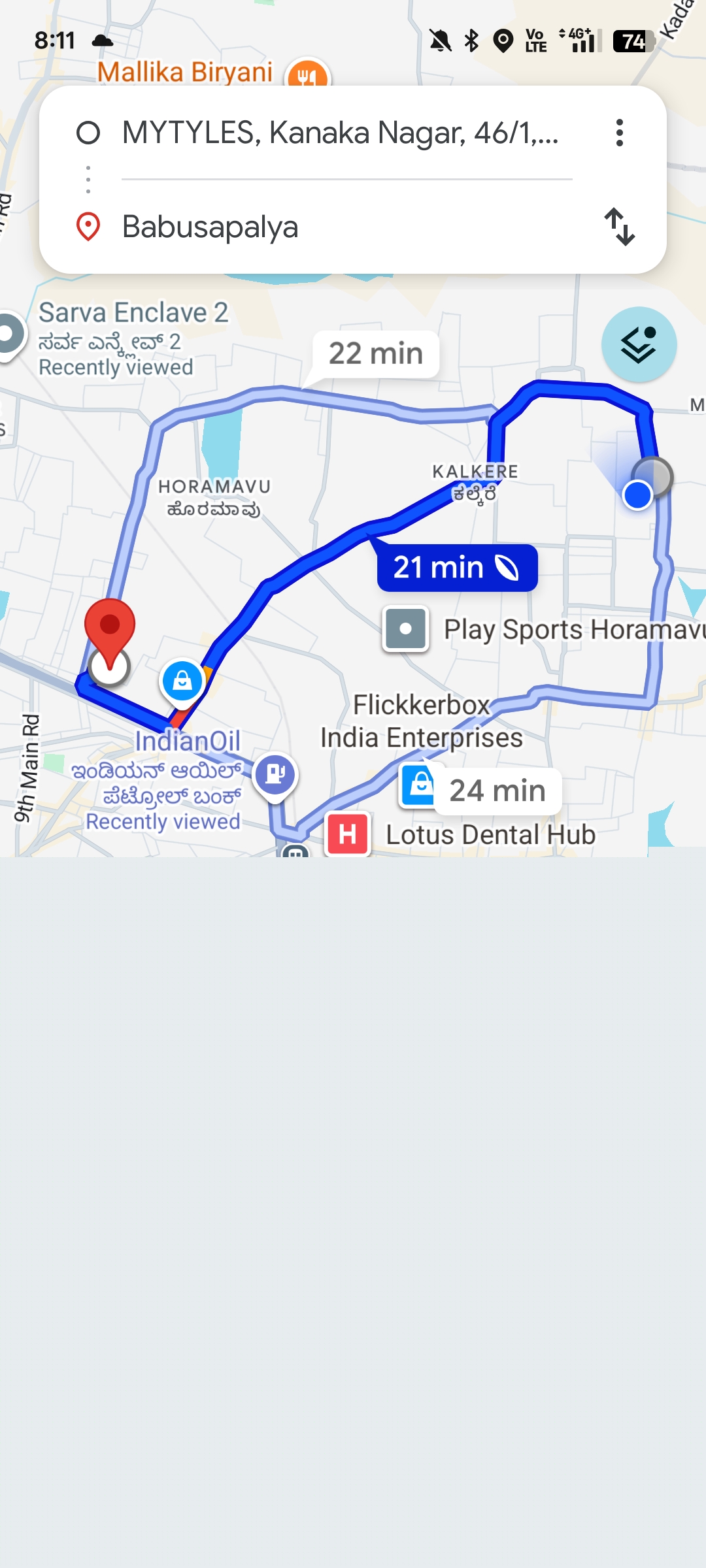Open Mallika Biryani restaurant marker

click(307, 75)
